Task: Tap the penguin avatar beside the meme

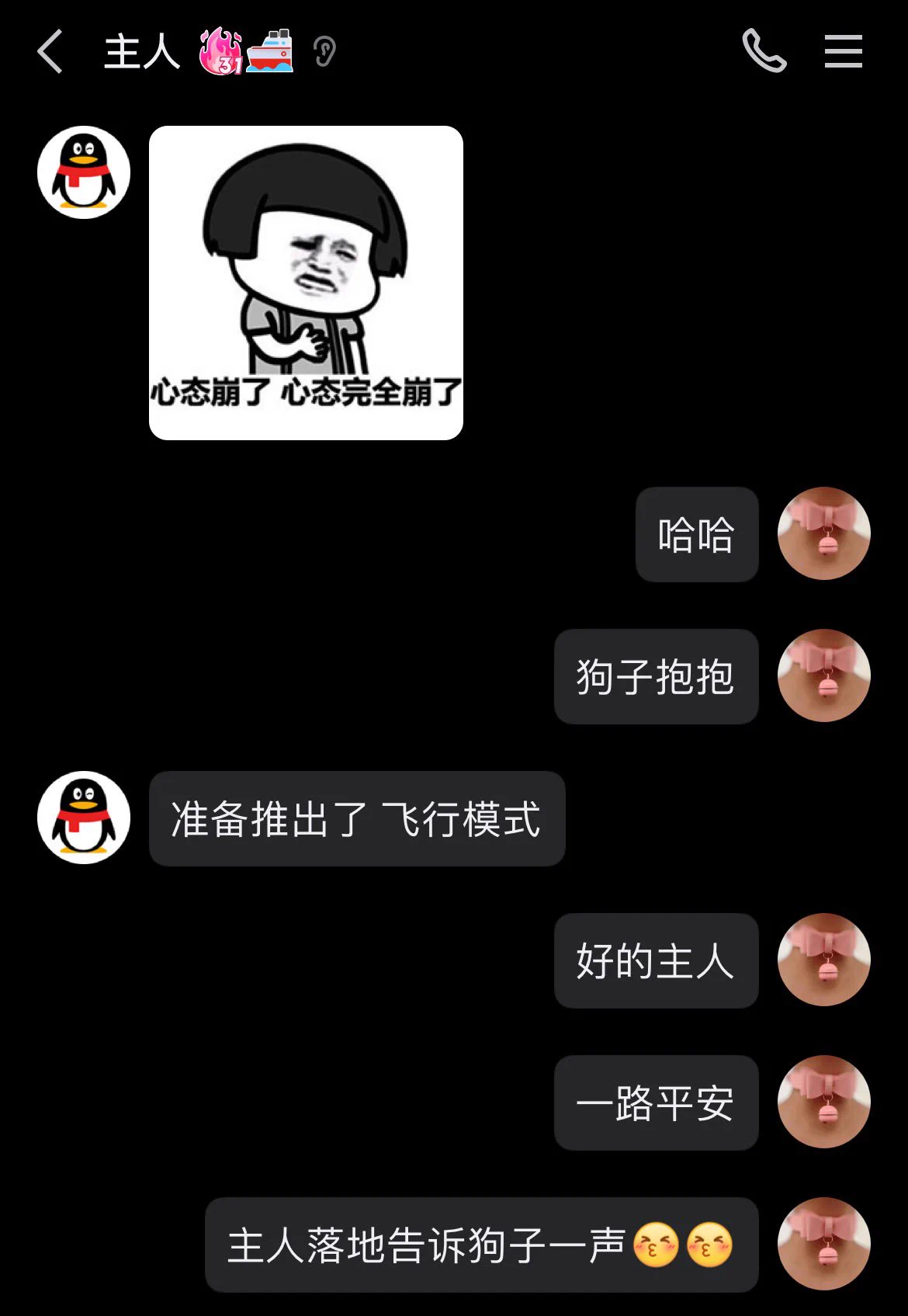Action: (x=84, y=172)
